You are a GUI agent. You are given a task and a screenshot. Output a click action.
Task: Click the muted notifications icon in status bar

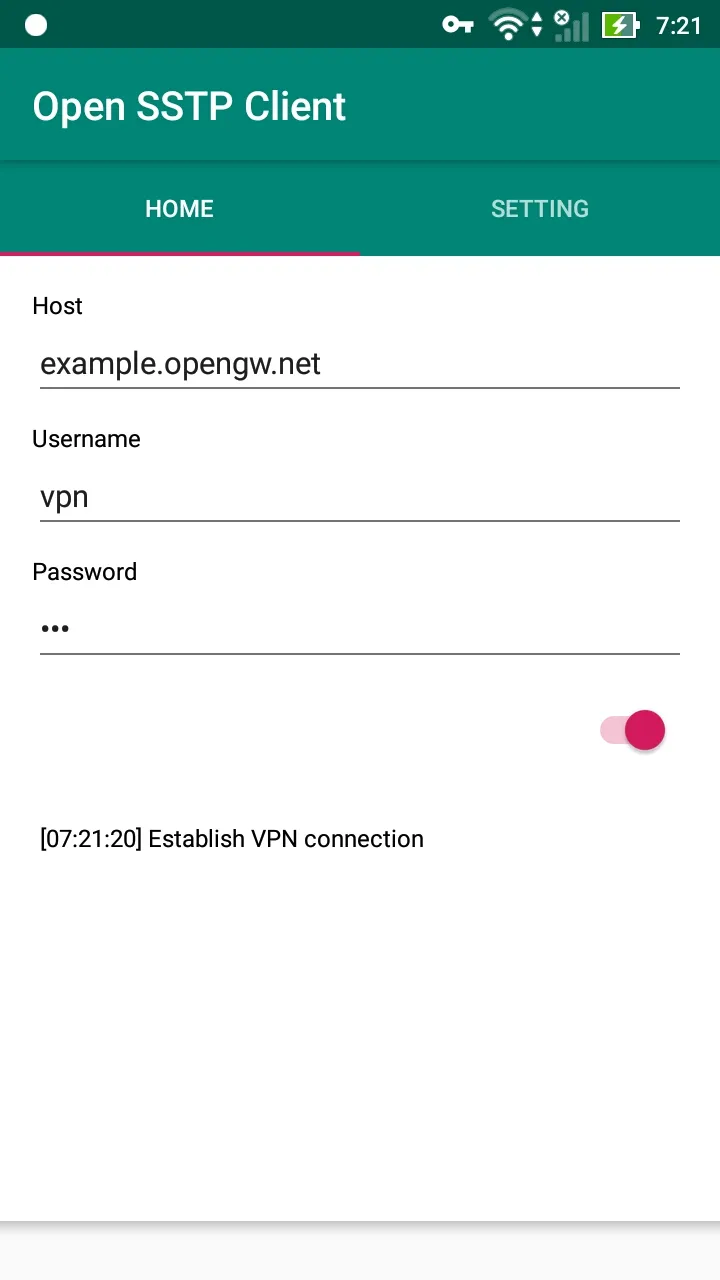tap(561, 15)
